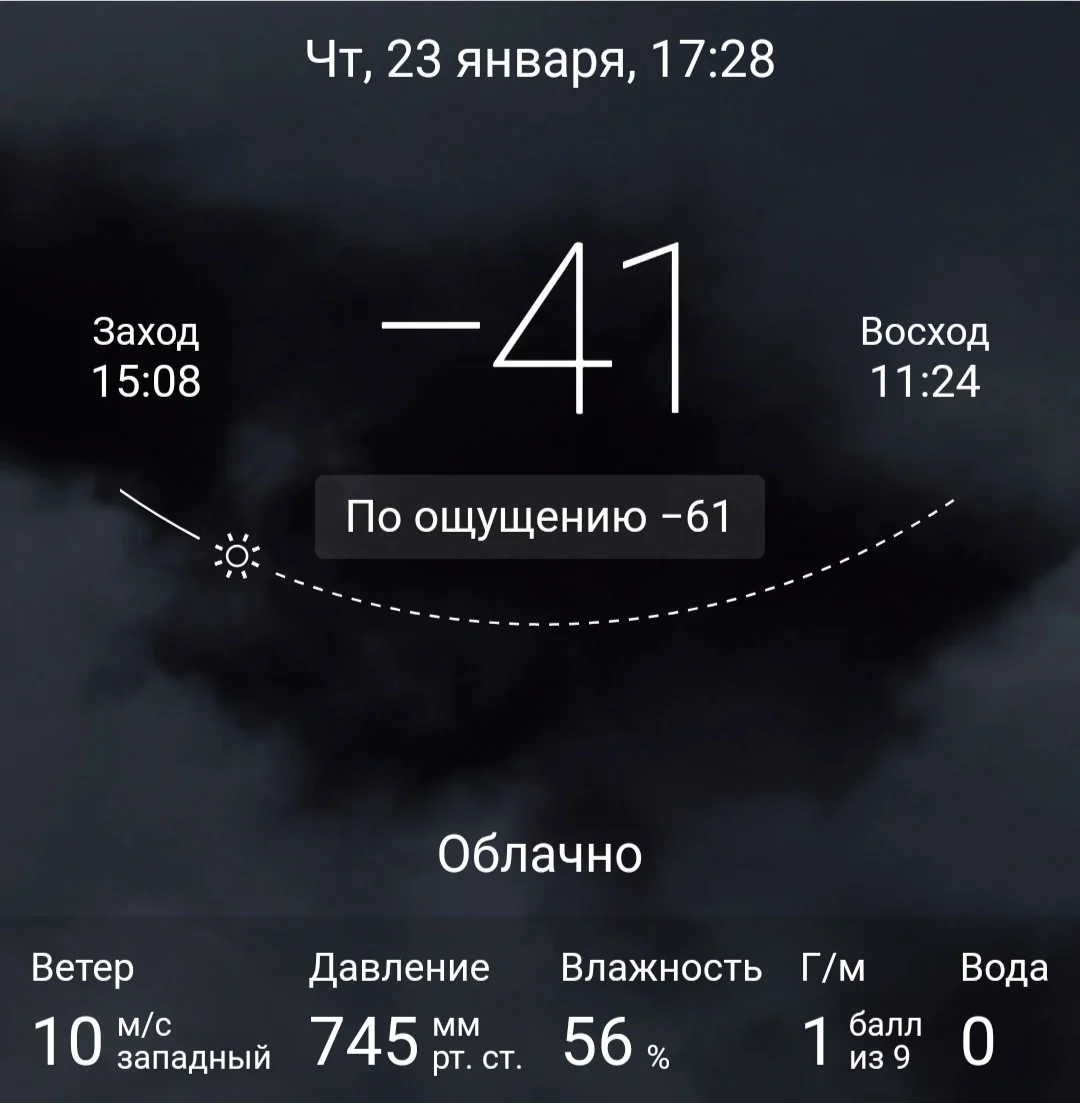The width and height of the screenshot is (1080, 1103).
Task: Tap the wind (Ветер) indicator icon area
Action: pos(83,967)
